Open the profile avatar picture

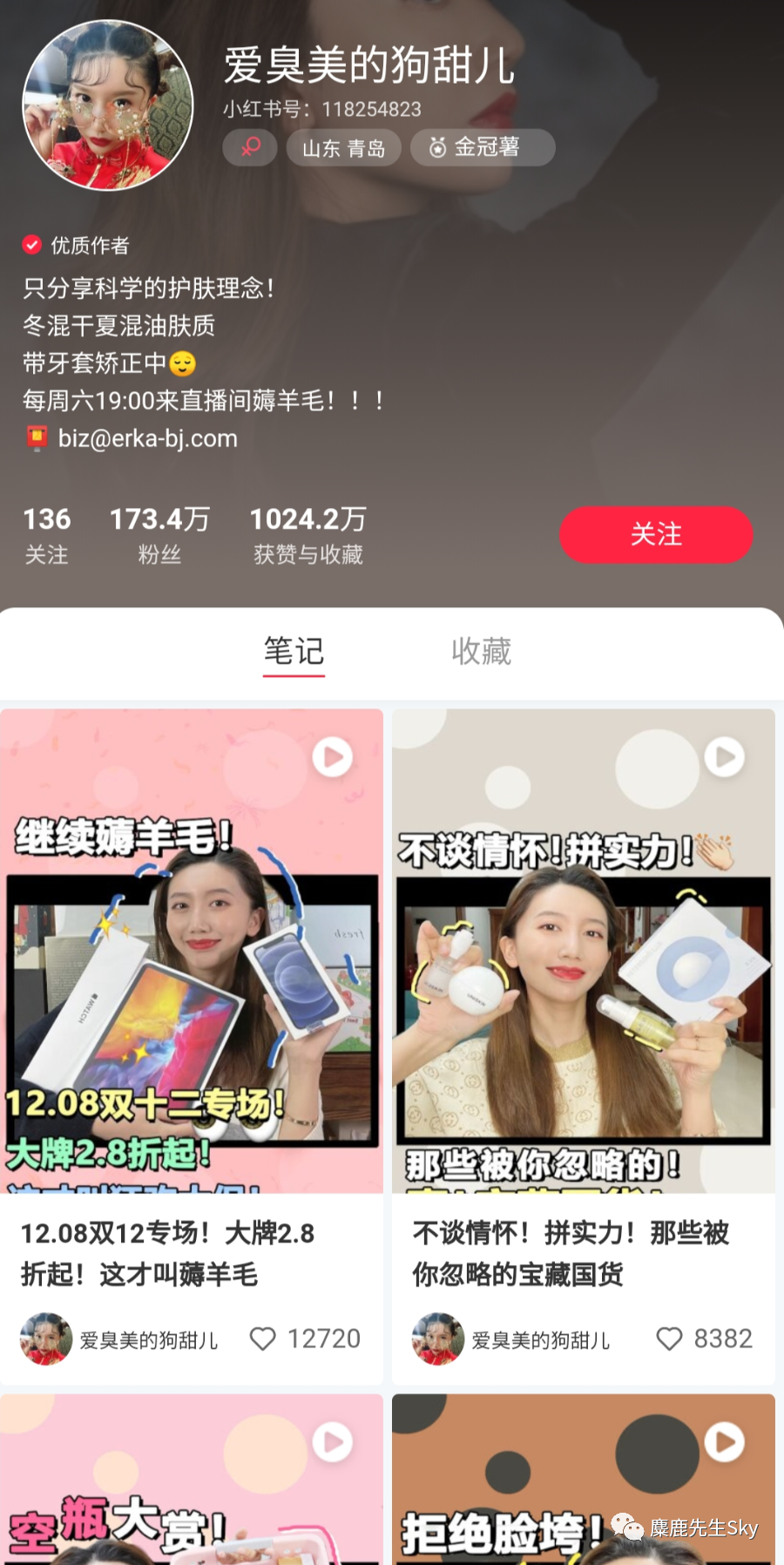(107, 105)
